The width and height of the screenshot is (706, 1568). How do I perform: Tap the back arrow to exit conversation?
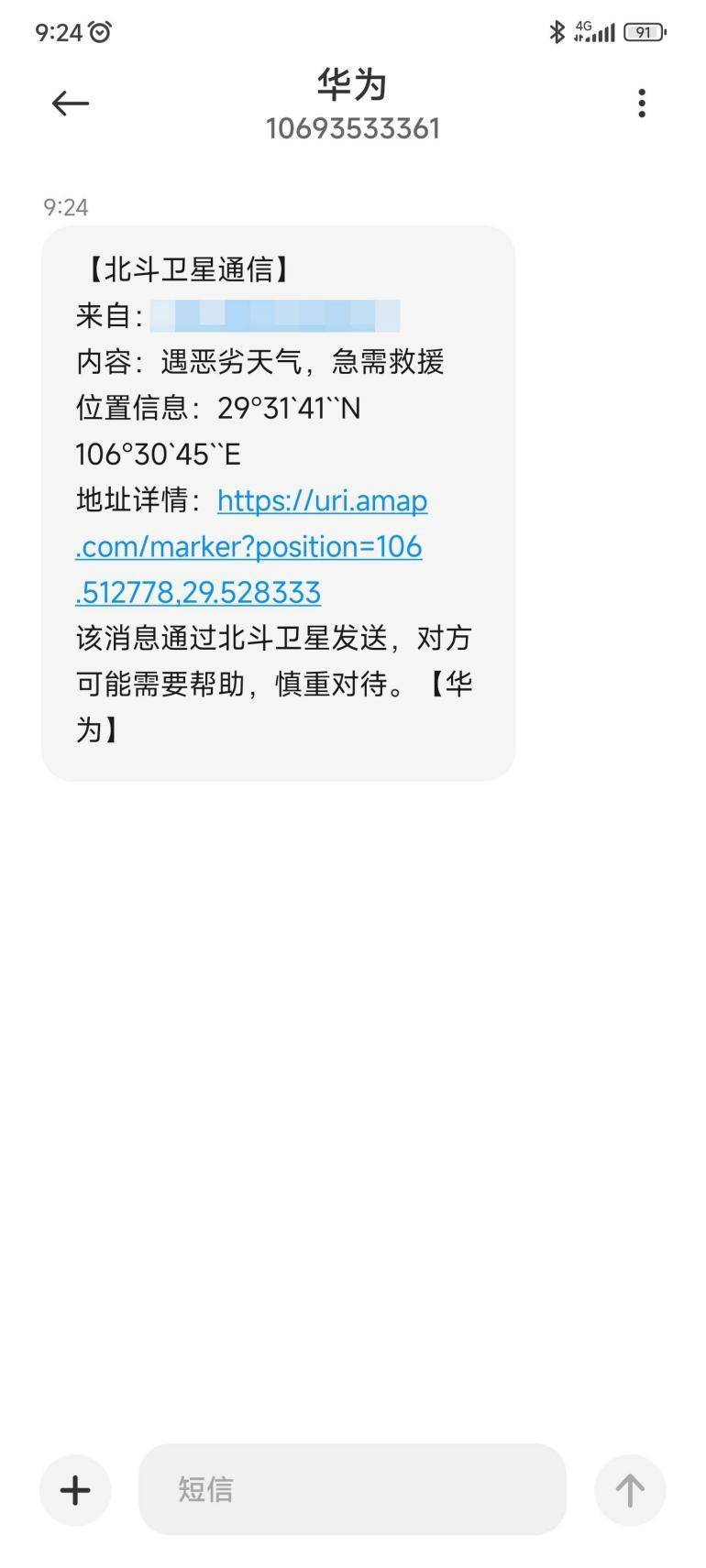click(x=70, y=103)
